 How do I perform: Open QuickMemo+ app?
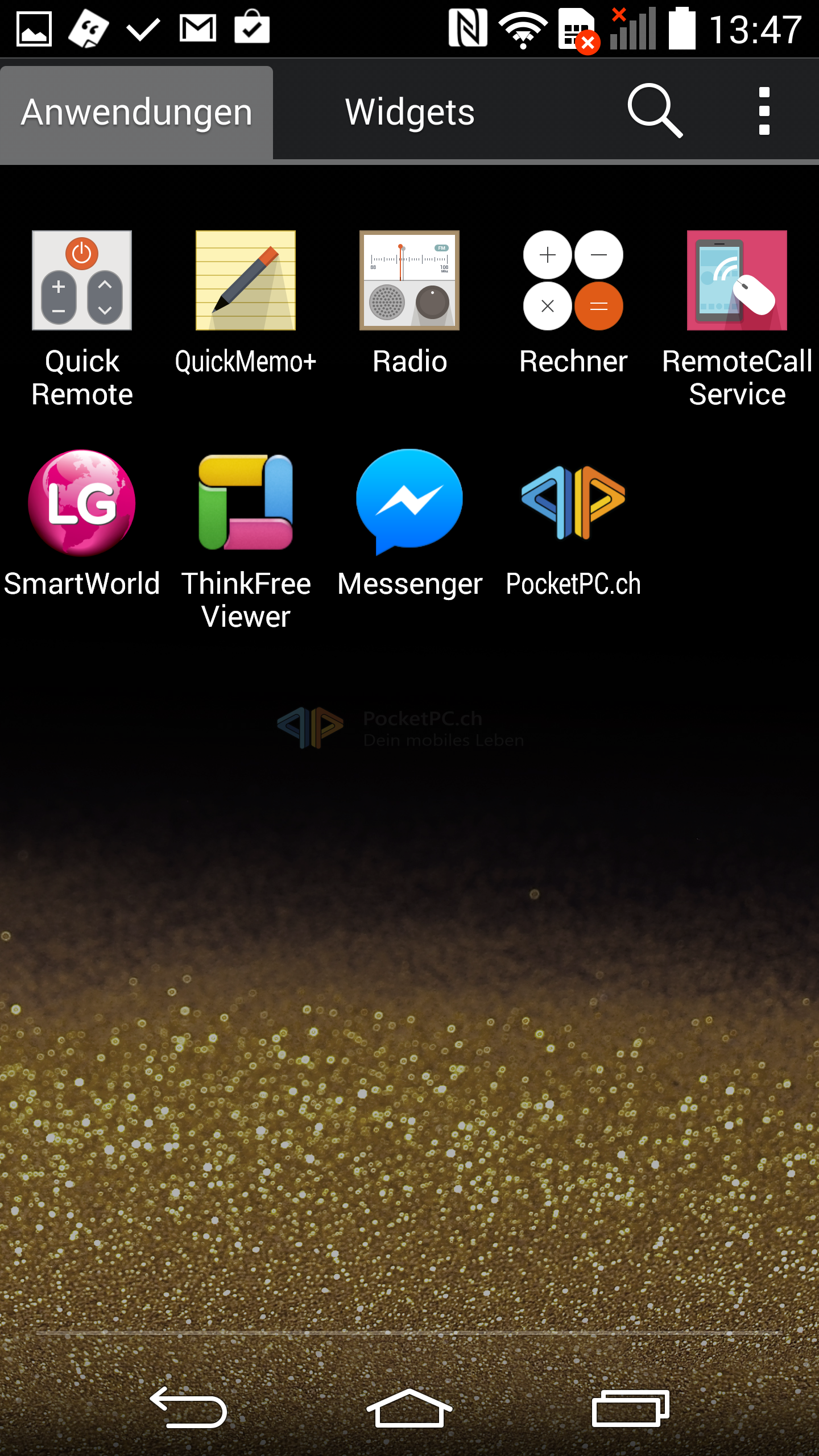point(246,303)
